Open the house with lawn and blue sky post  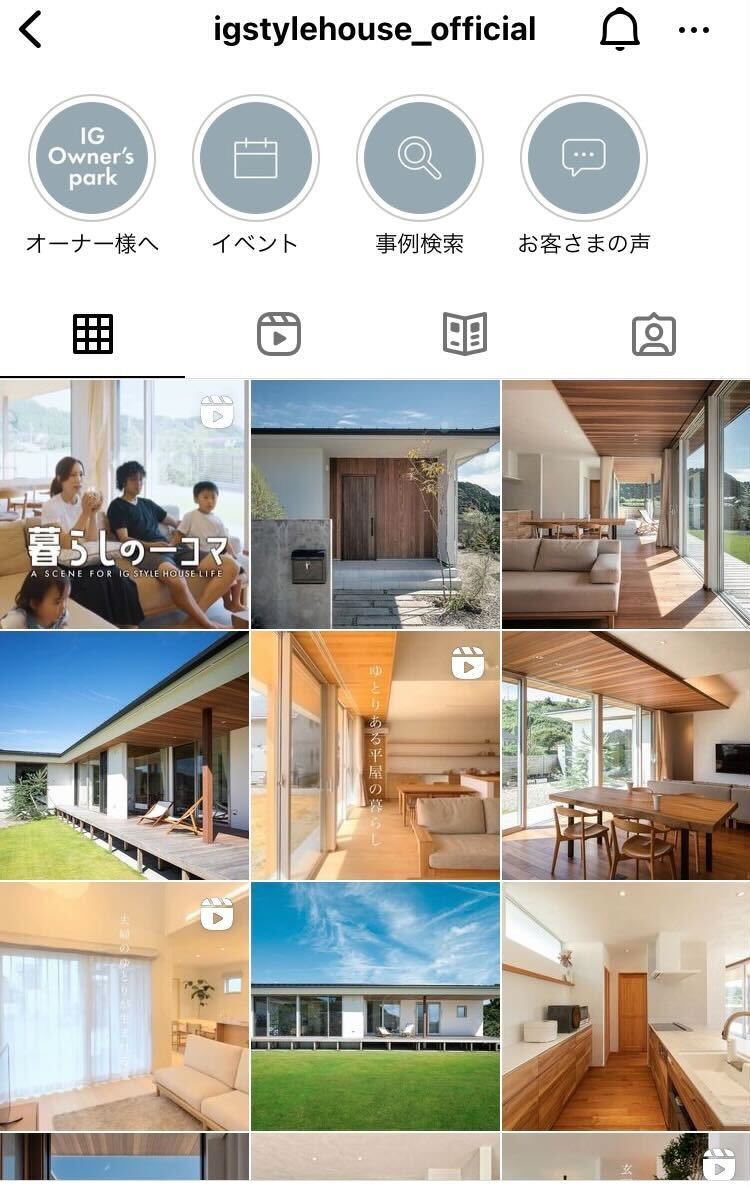(x=375, y=1006)
